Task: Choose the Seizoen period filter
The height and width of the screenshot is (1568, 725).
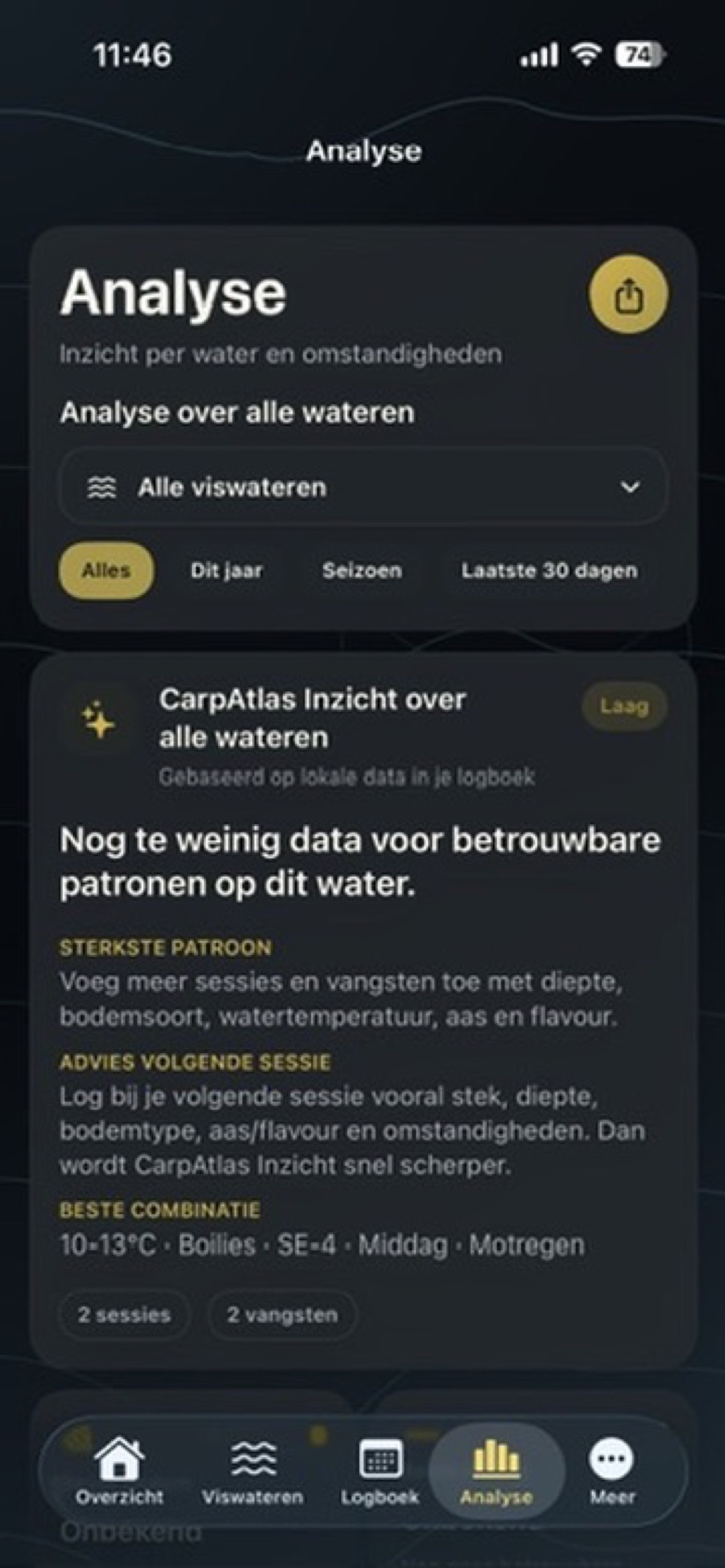Action: point(362,570)
